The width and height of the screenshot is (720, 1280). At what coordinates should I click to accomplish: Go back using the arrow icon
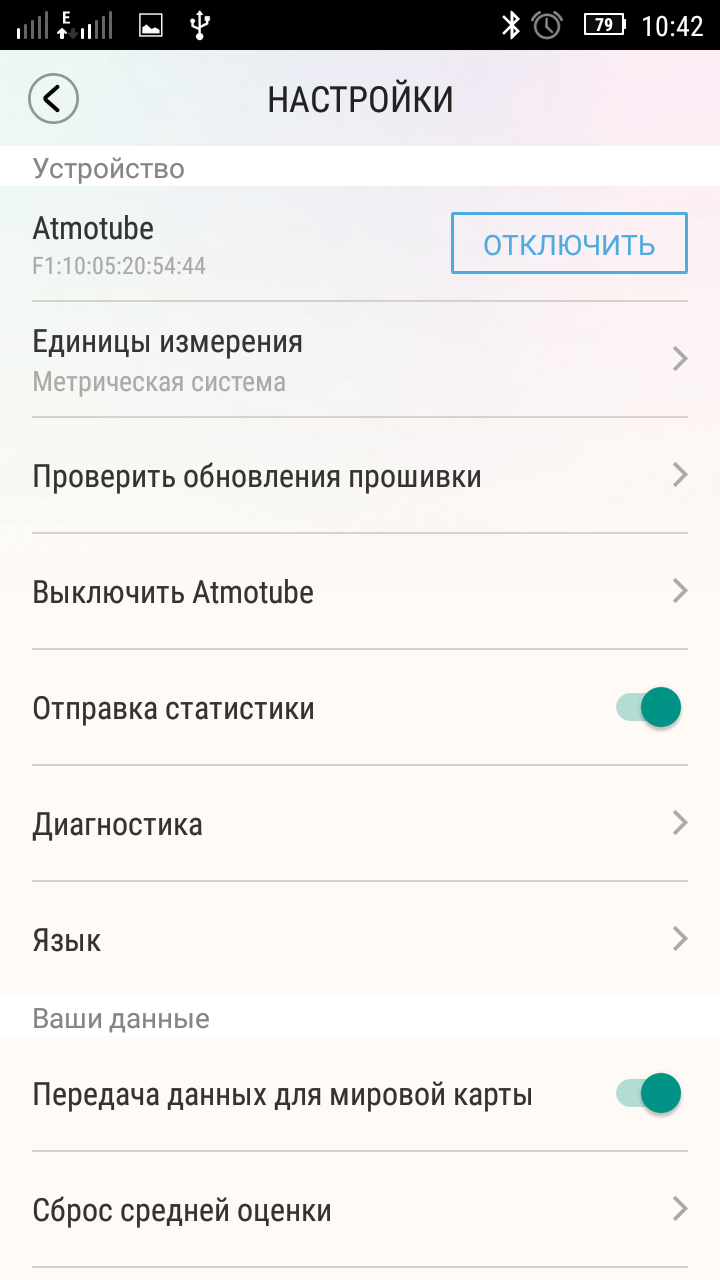tap(53, 99)
